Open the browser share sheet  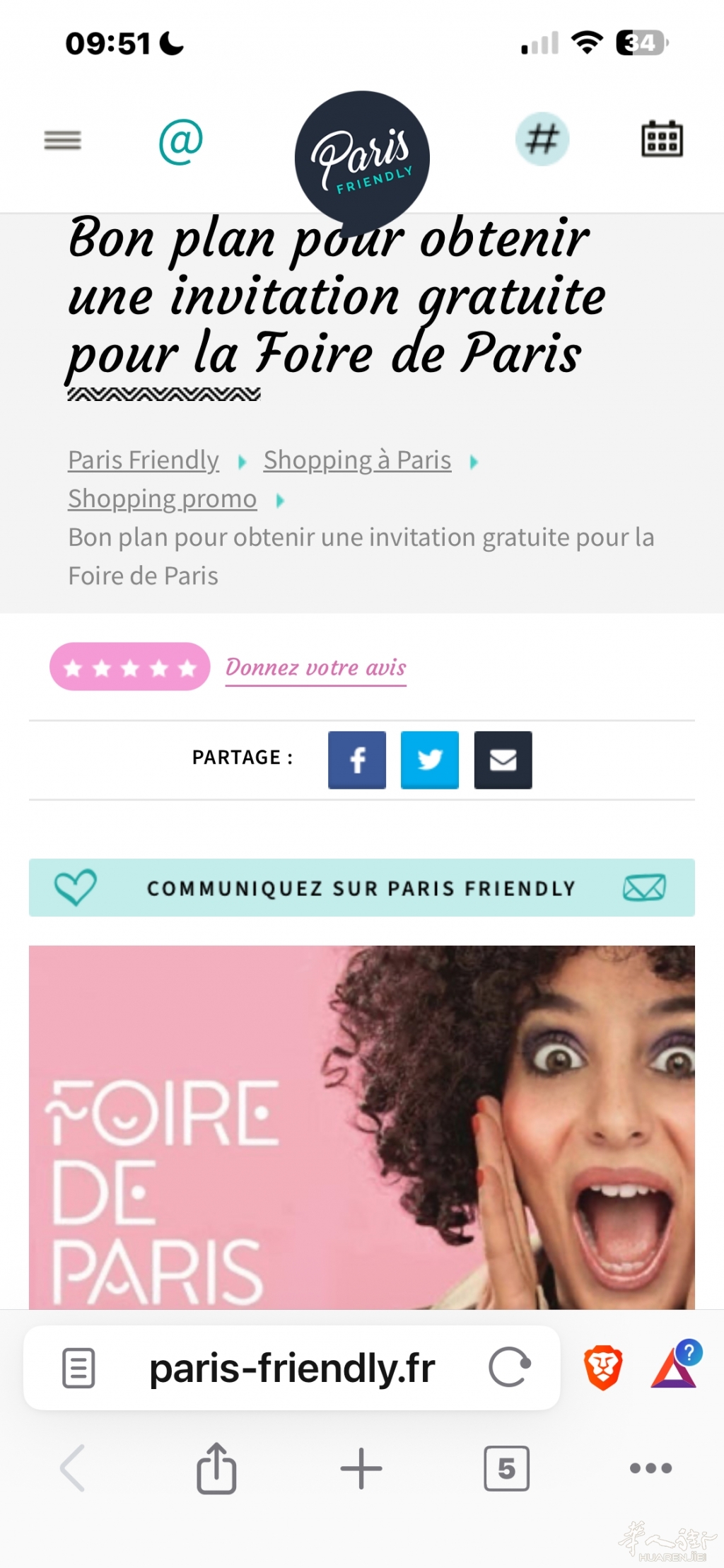point(216,1468)
